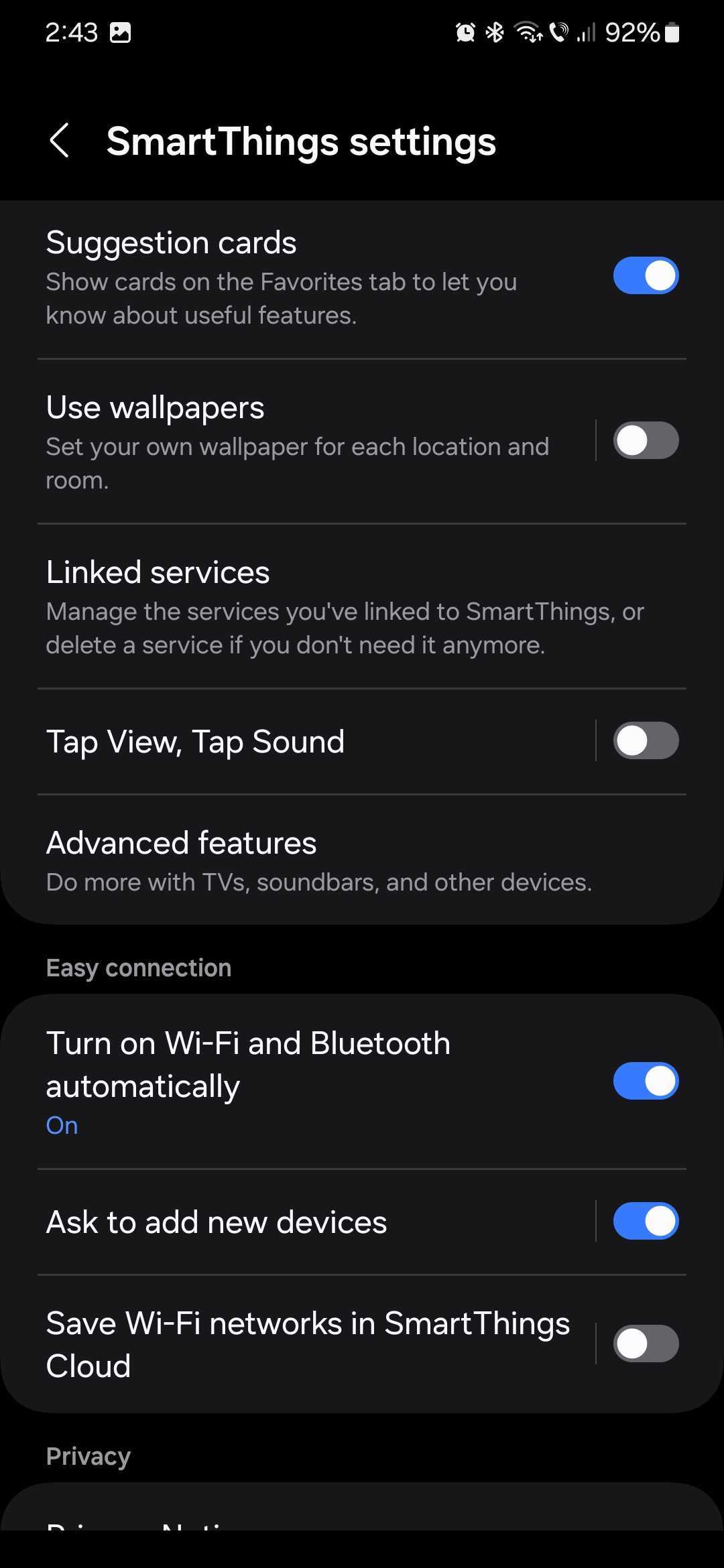Turn off Suggestion cards switch
The height and width of the screenshot is (1568, 724).
pos(646,275)
